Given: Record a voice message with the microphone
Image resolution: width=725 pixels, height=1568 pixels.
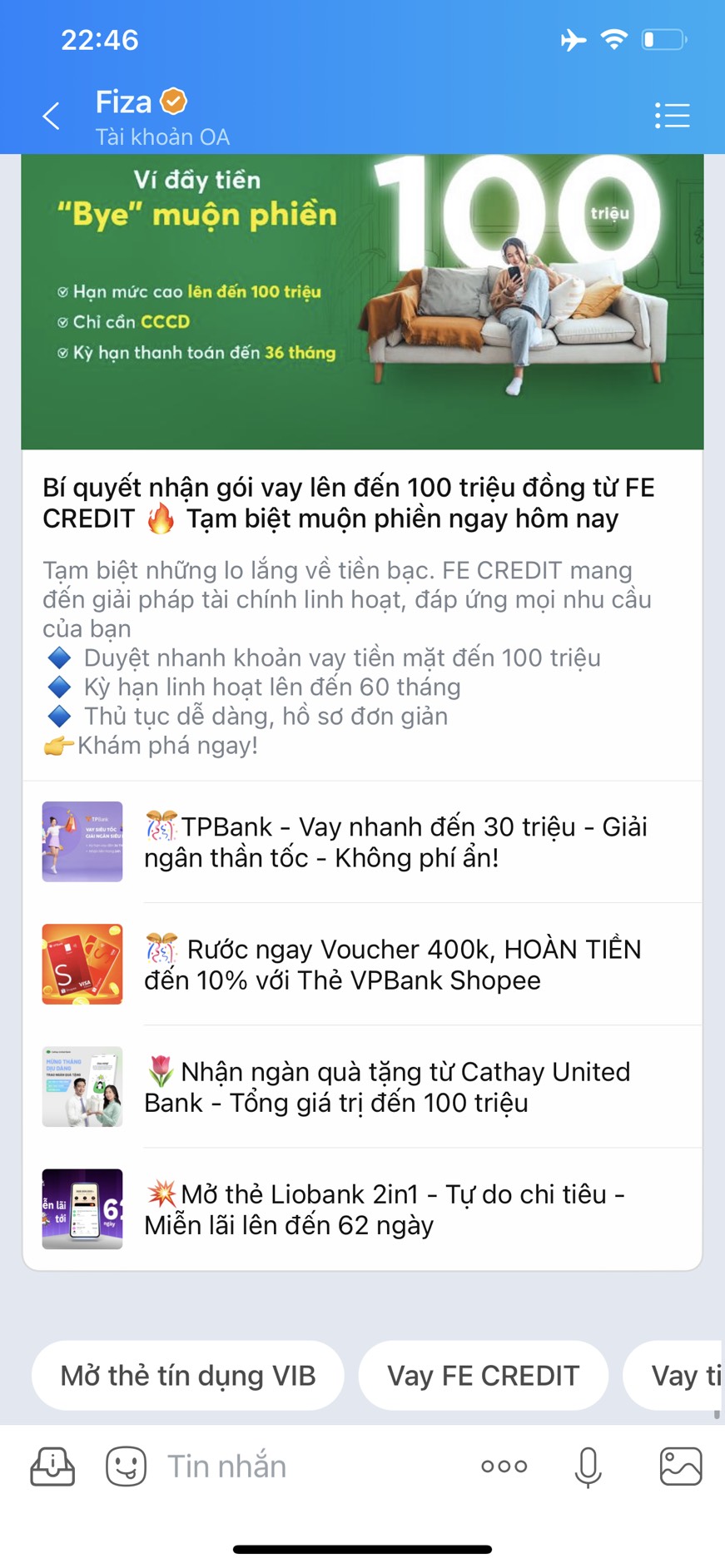Looking at the screenshot, I should pyautogui.click(x=588, y=1466).
